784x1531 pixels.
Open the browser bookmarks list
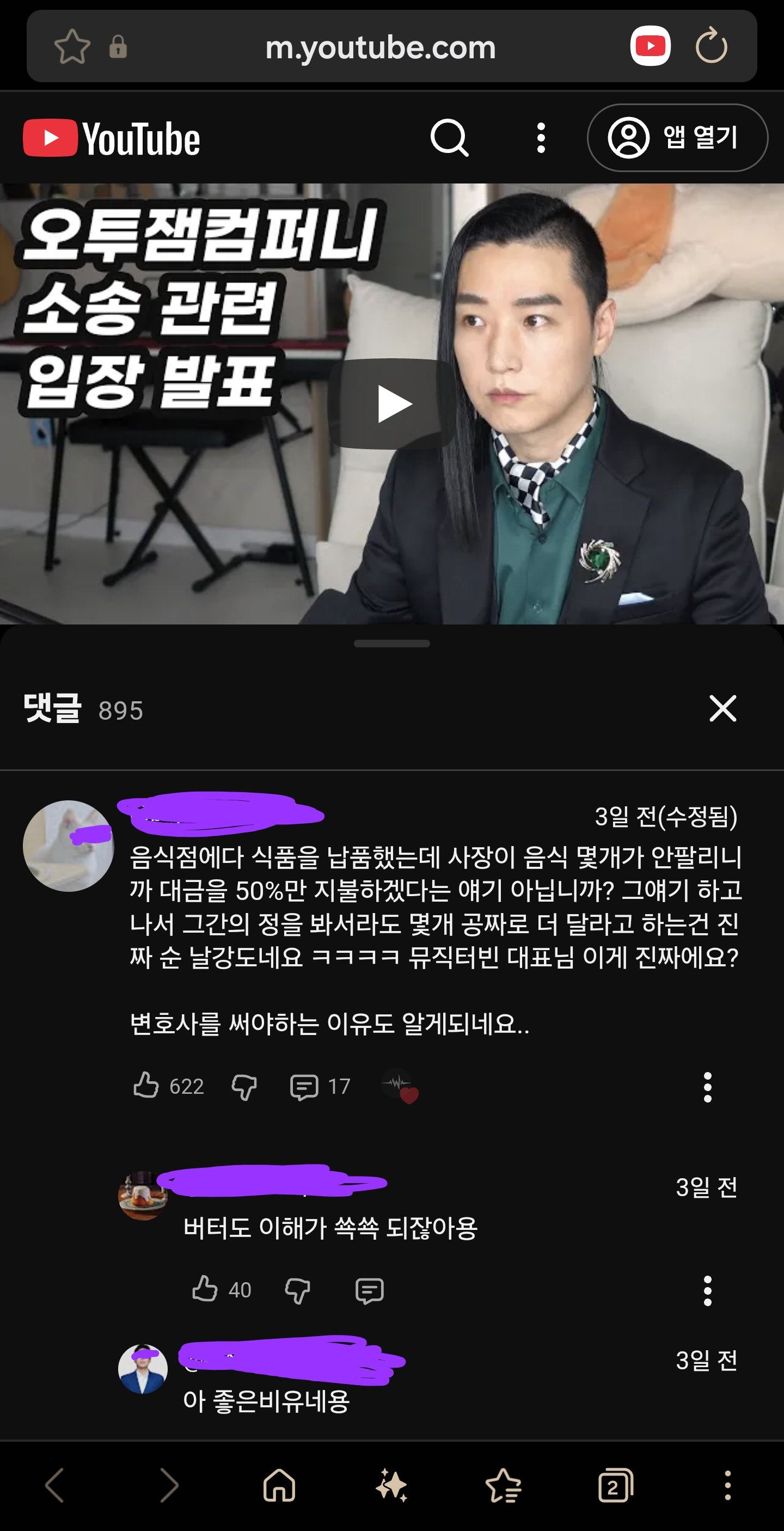pos(504,1485)
